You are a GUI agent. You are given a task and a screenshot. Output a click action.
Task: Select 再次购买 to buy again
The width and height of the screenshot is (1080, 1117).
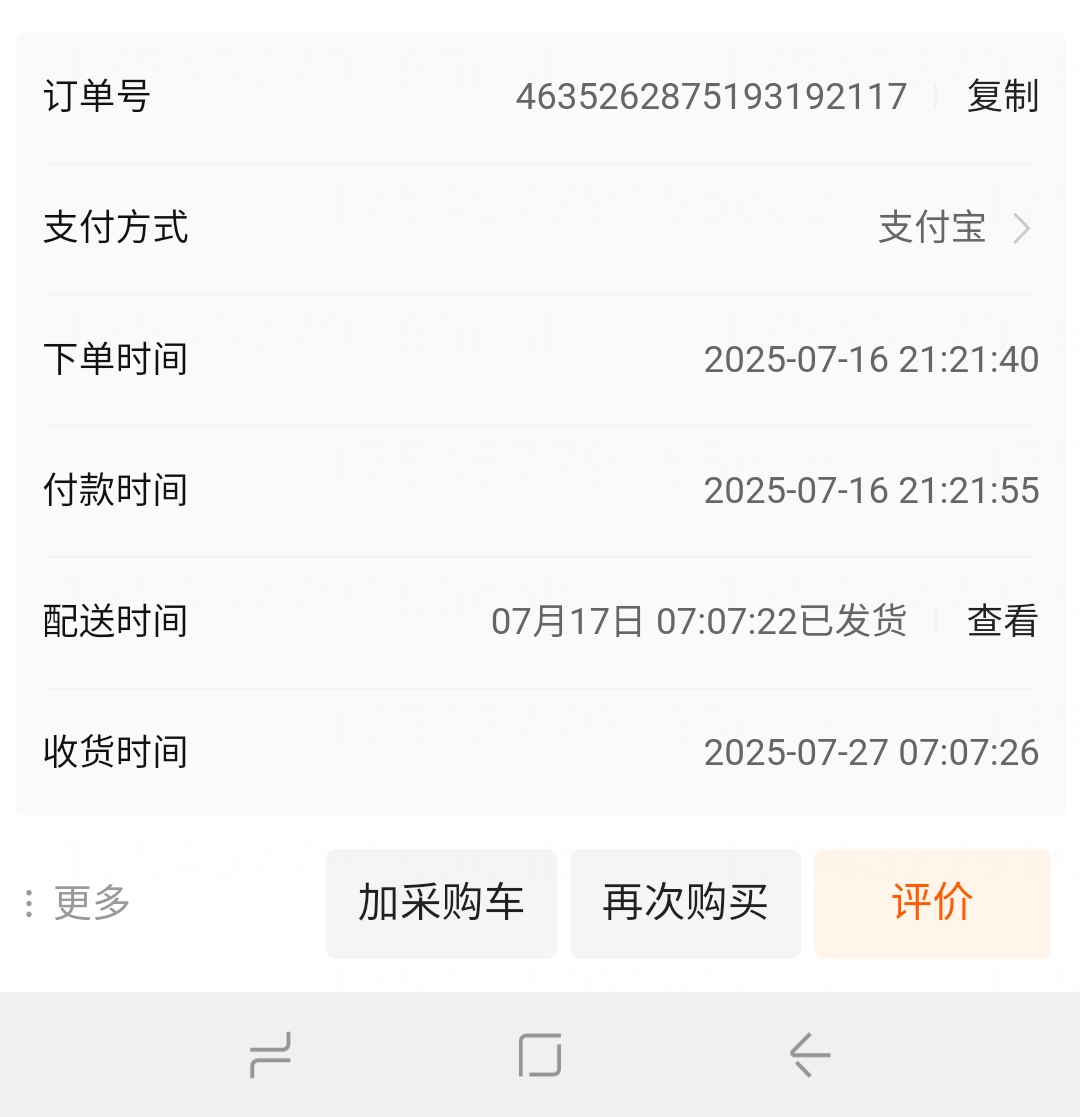tap(685, 903)
